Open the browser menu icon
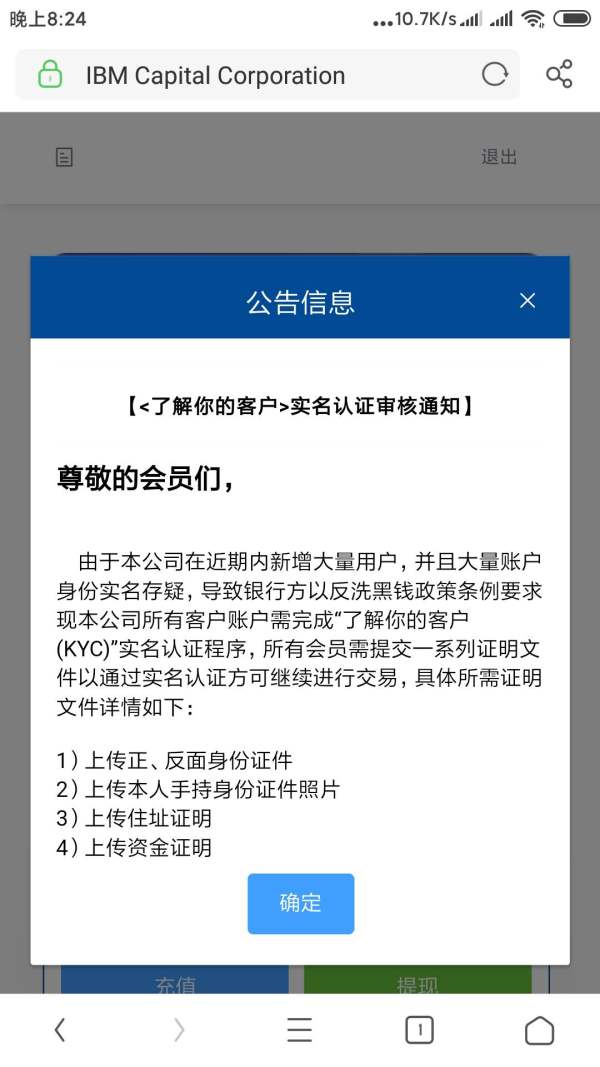600x1067 pixels. click(299, 1030)
